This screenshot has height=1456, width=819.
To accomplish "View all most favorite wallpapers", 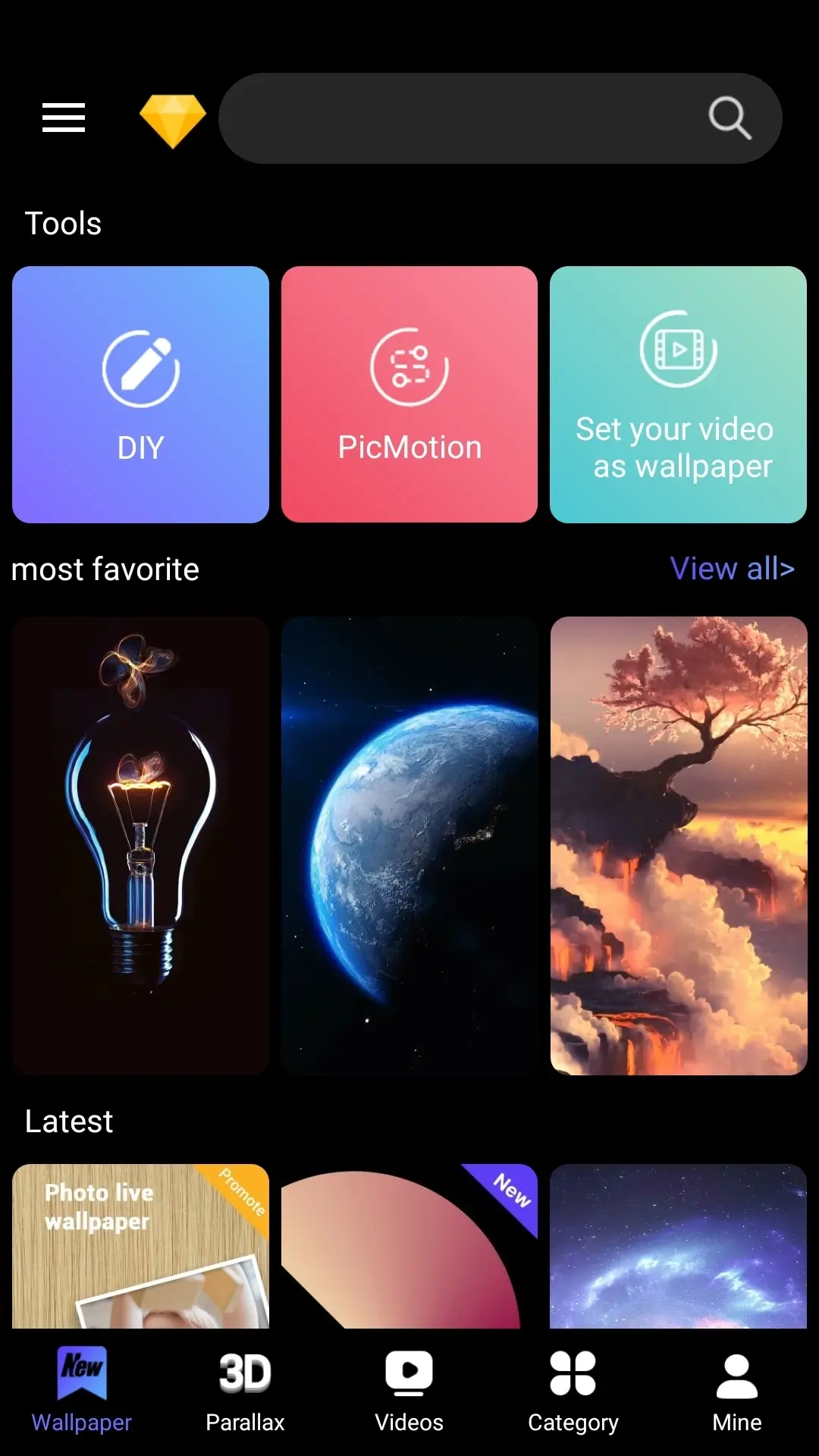I will point(733,569).
